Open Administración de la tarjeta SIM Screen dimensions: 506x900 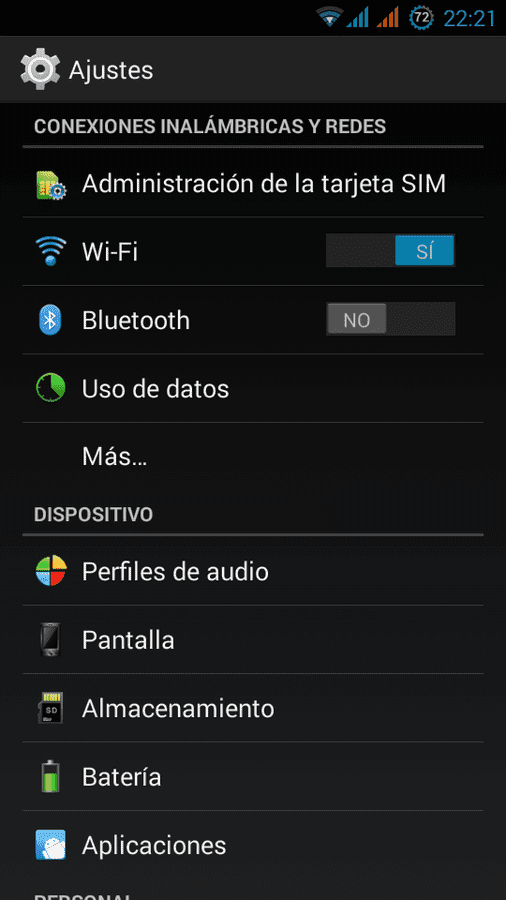click(x=253, y=183)
